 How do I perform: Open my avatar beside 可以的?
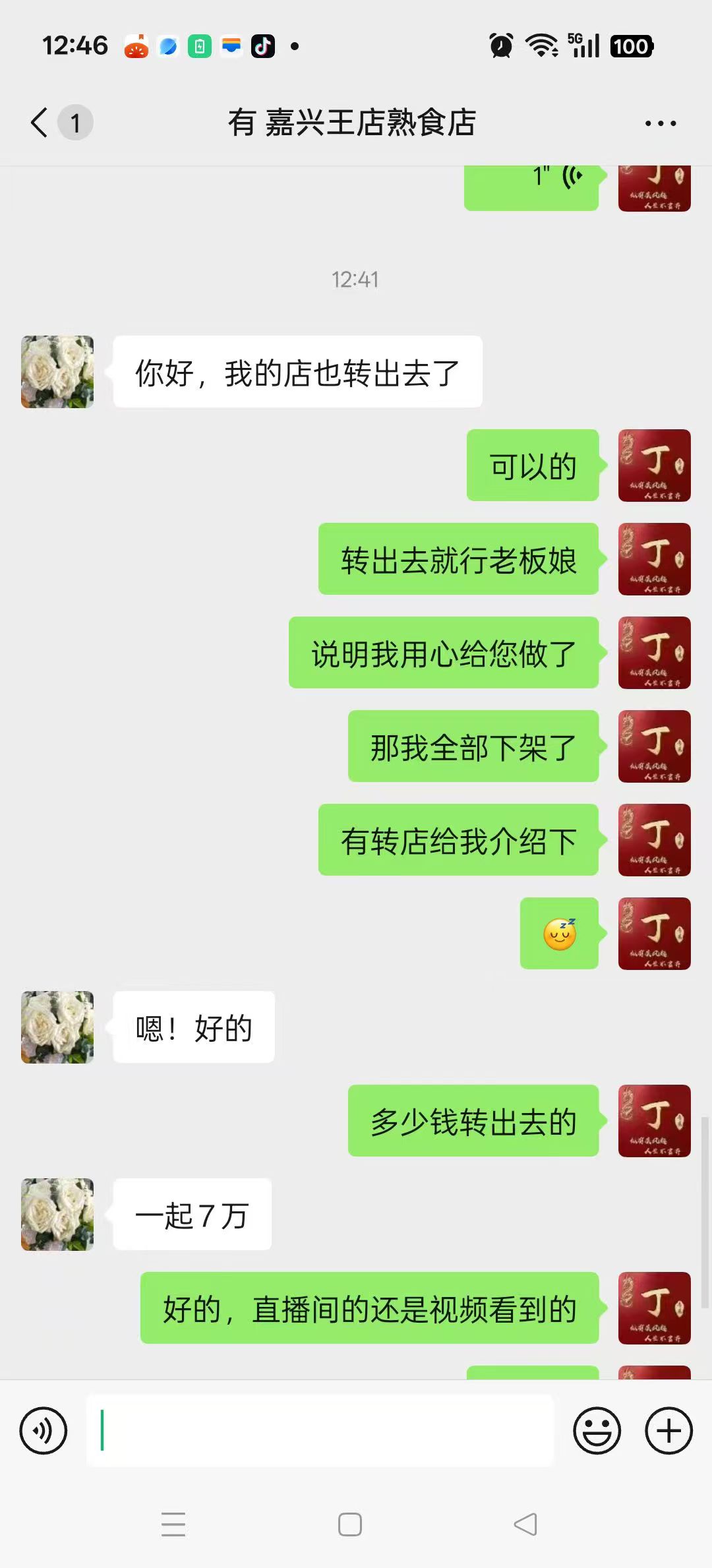pyautogui.click(x=654, y=466)
